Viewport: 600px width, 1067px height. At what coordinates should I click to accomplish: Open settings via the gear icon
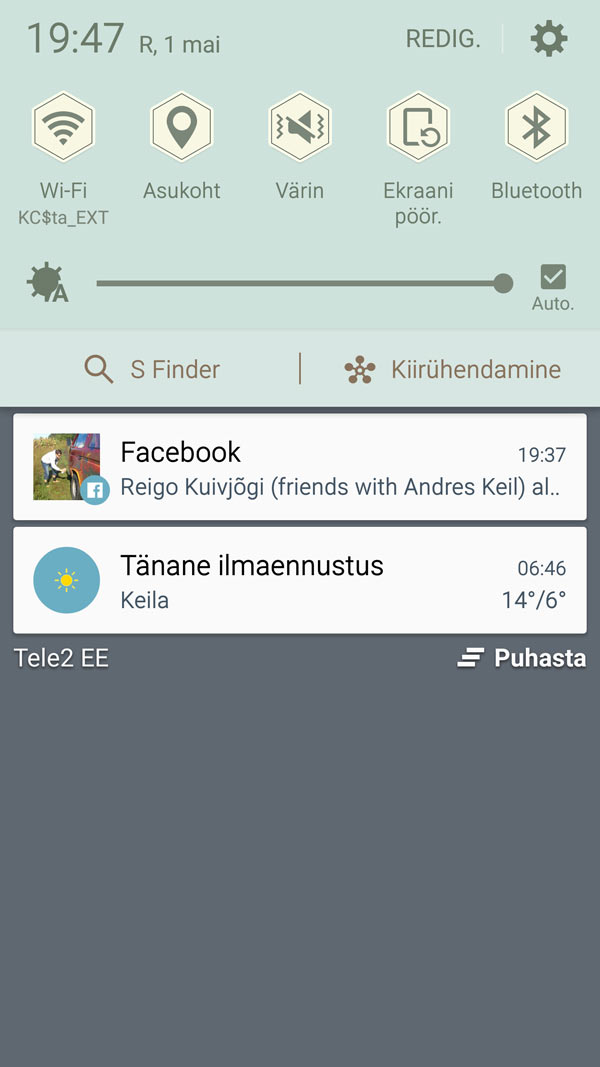pos(549,39)
